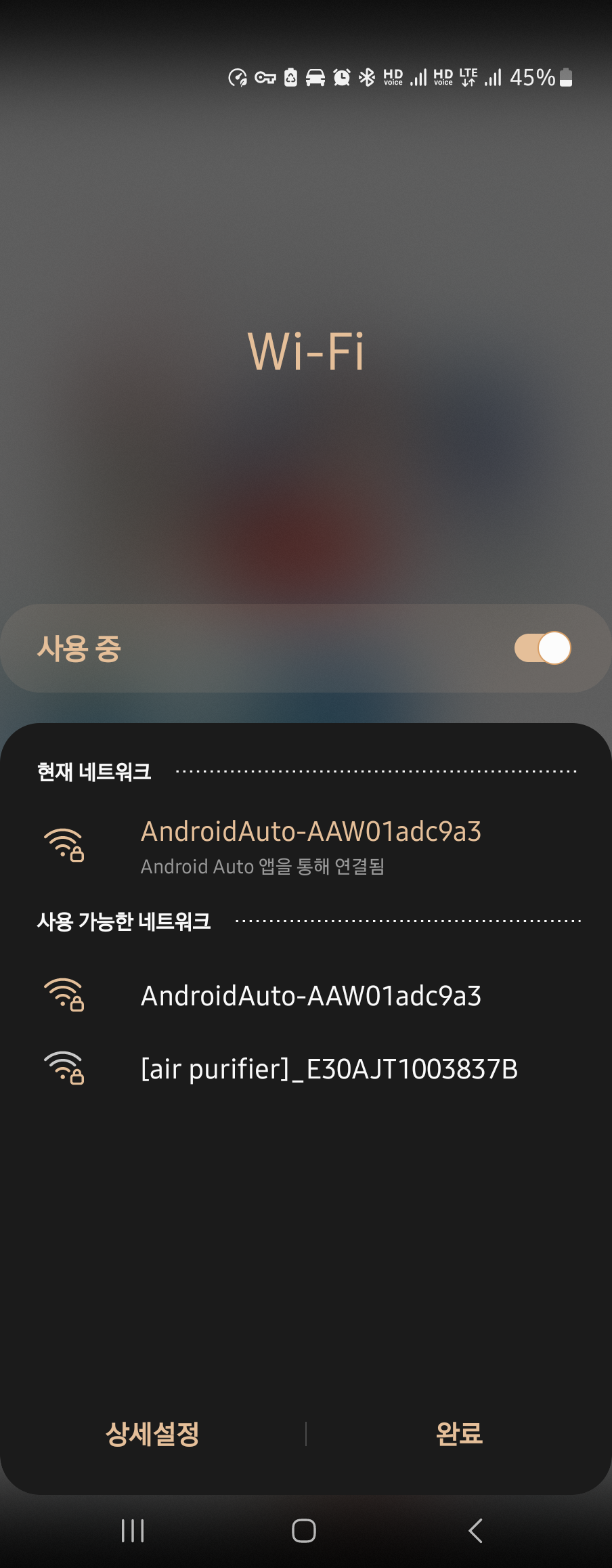
Task: Tap the lock Wi-Fi icon next to the air purifier network
Action: point(64,1070)
